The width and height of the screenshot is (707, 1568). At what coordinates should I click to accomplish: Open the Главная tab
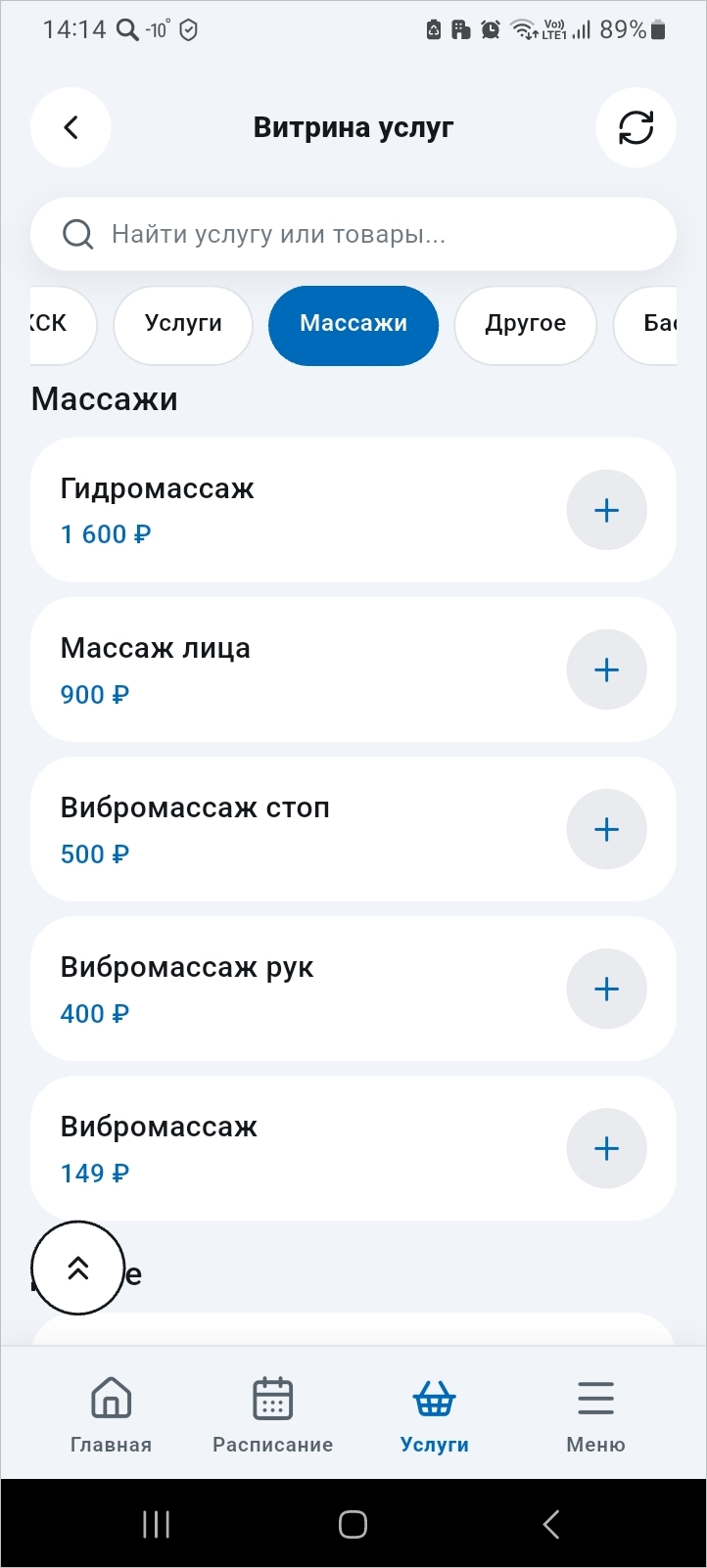pos(111,1414)
